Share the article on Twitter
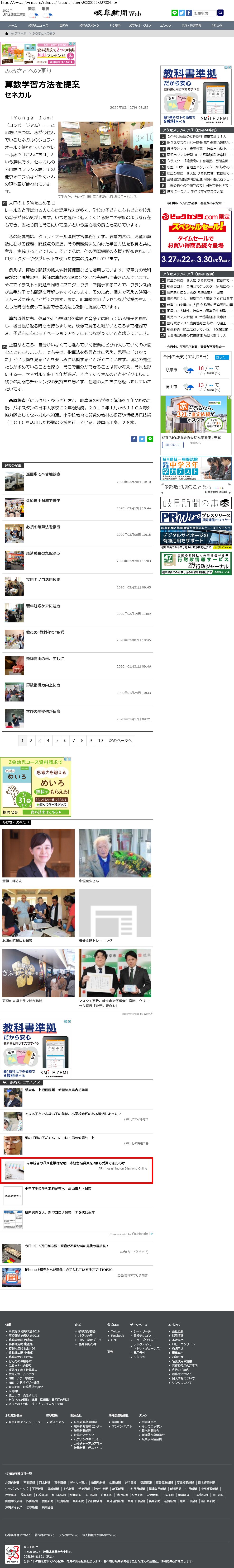This screenshot has width=234, height=1568. [x=142, y=439]
